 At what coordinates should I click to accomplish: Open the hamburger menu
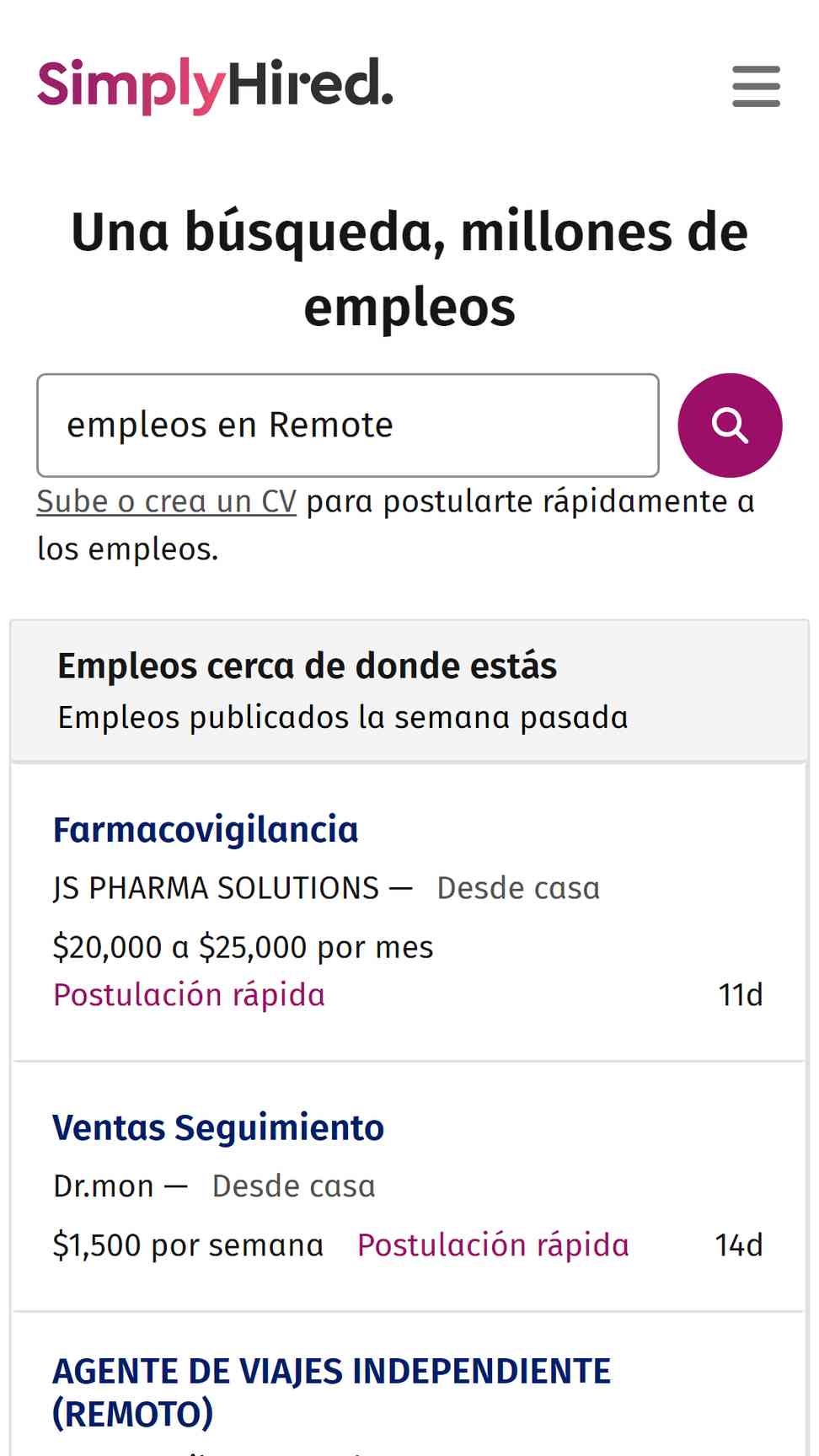pyautogui.click(x=756, y=86)
